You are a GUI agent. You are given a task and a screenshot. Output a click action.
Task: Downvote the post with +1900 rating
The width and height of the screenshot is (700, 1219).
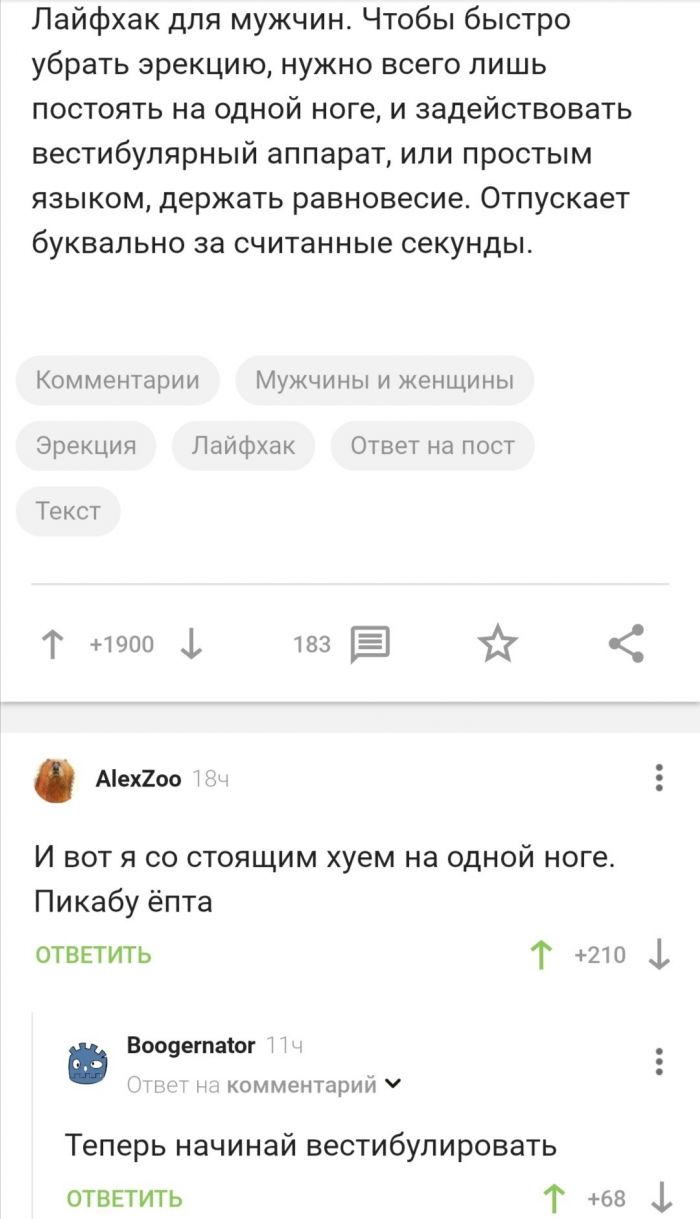tap(190, 644)
